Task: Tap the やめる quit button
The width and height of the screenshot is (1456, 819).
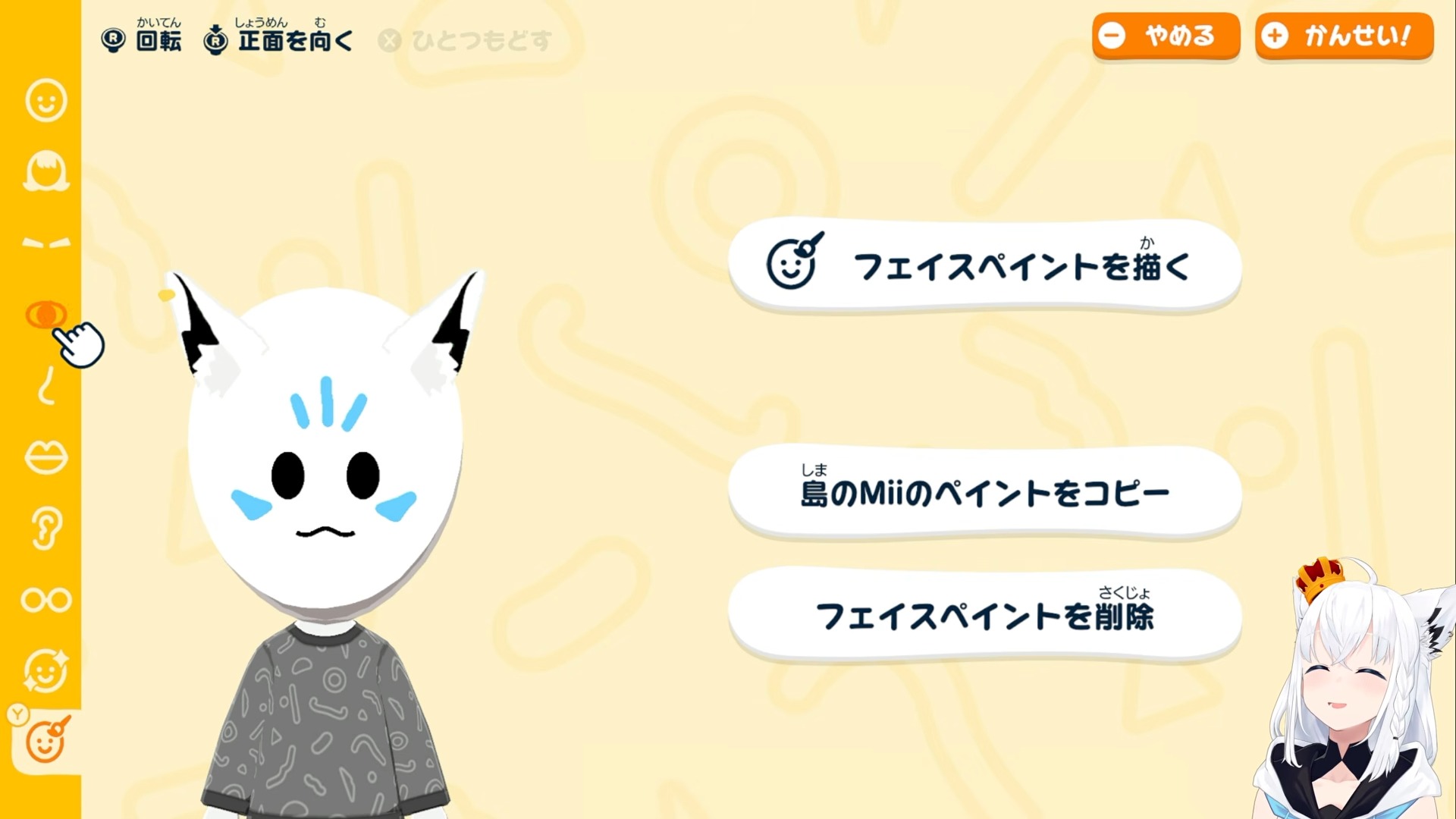Action: pyautogui.click(x=1165, y=36)
